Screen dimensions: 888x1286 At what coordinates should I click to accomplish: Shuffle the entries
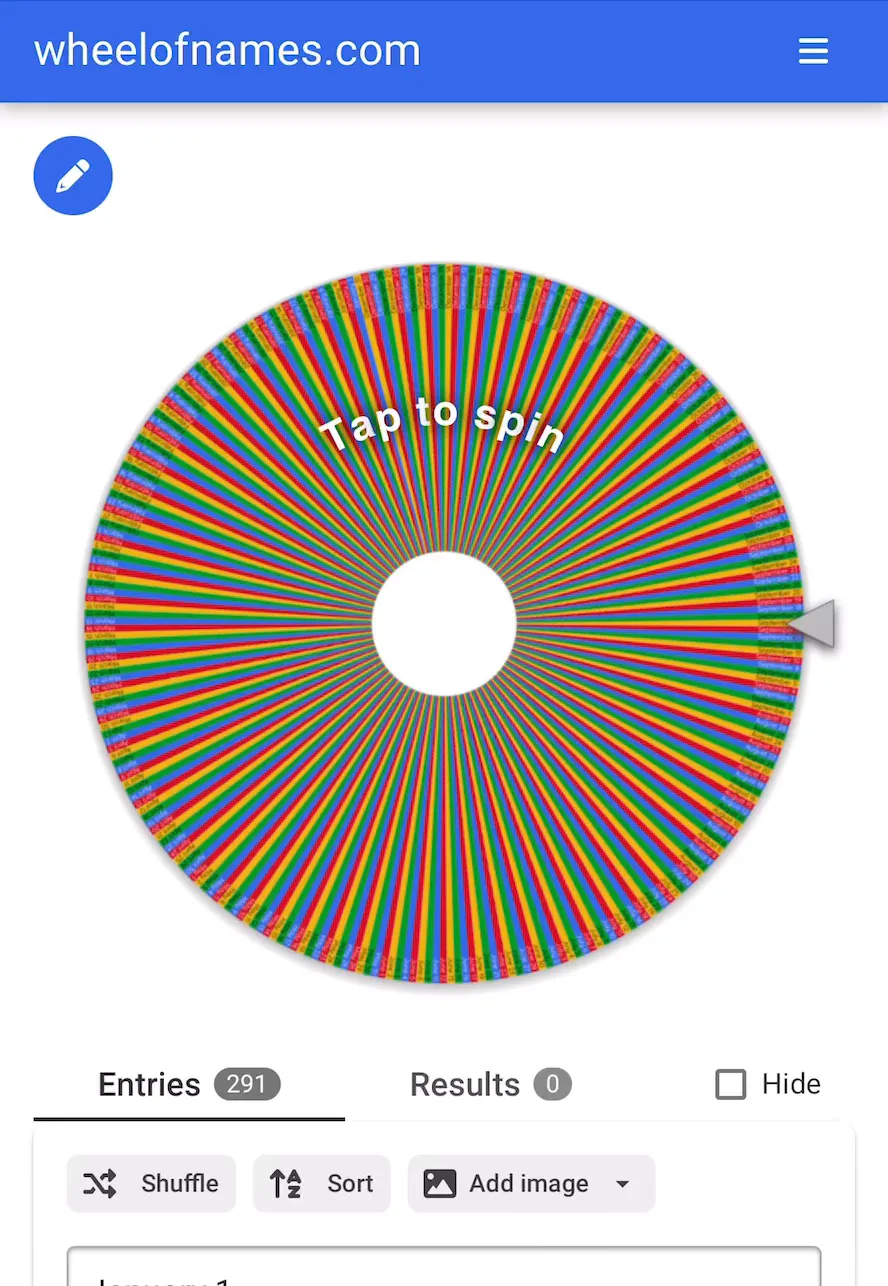[151, 1184]
